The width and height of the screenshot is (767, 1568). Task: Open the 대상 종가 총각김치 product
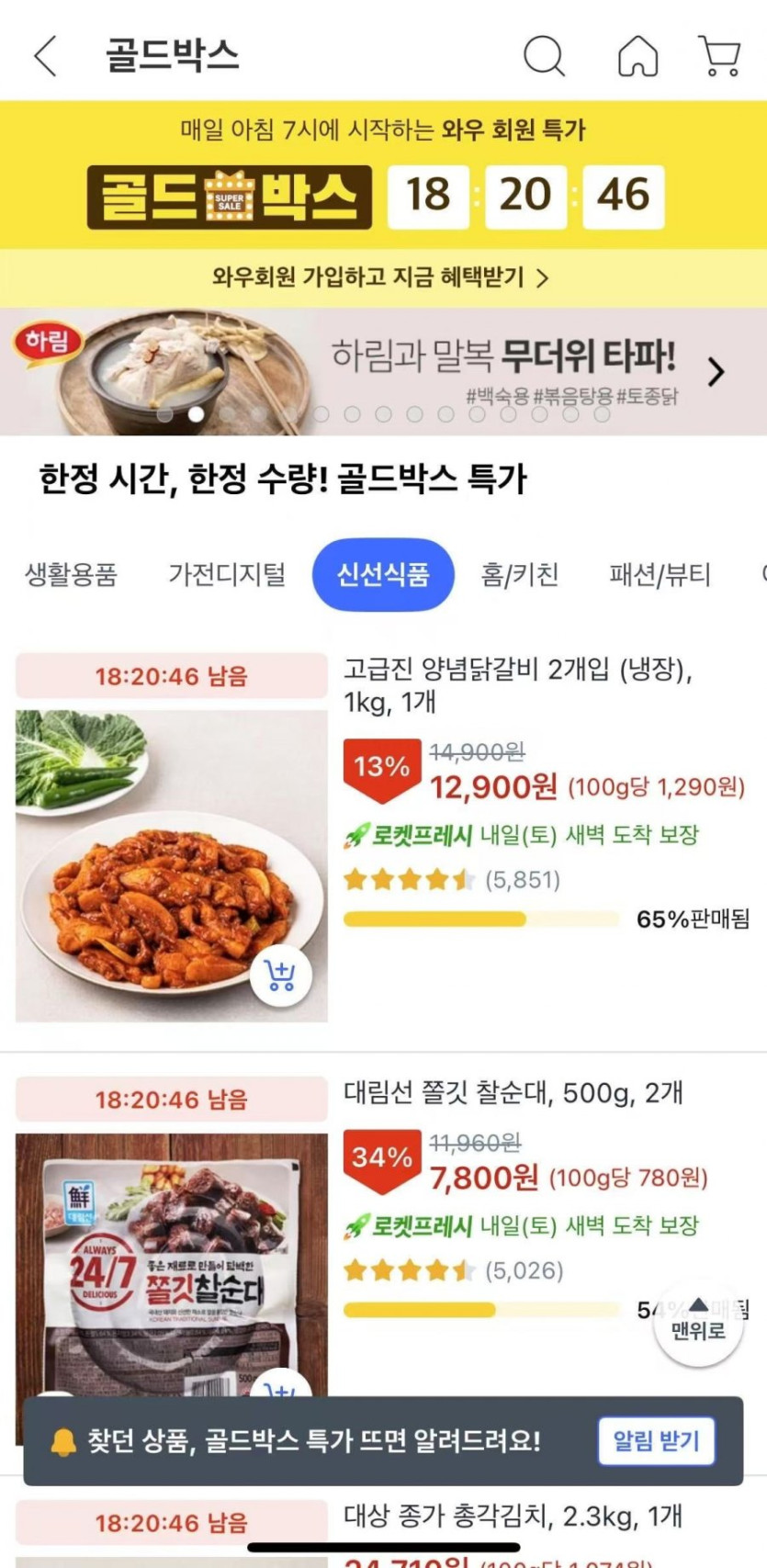(513, 1516)
